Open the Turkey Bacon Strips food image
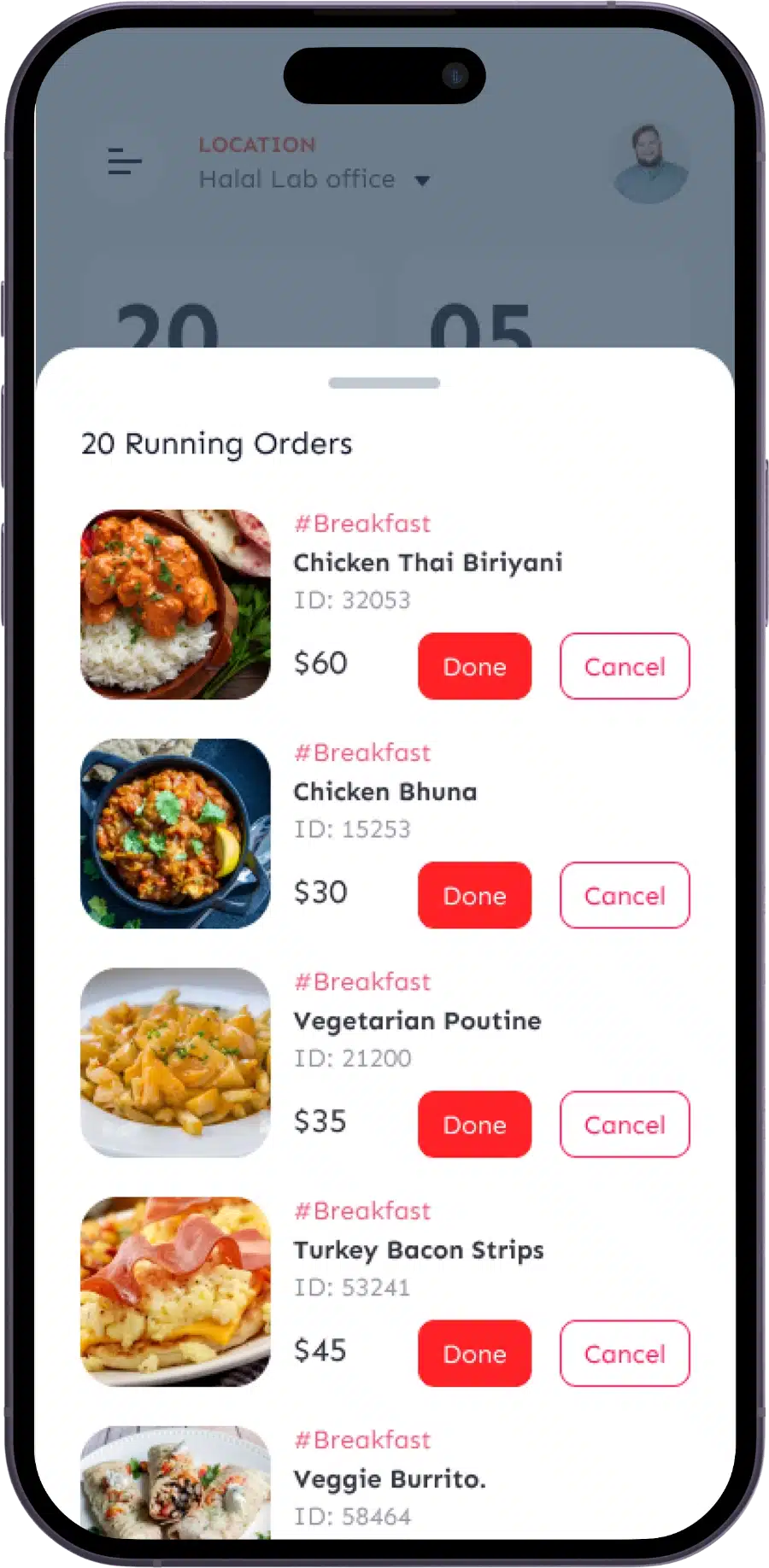Image resolution: width=769 pixels, height=1568 pixels. point(175,1291)
